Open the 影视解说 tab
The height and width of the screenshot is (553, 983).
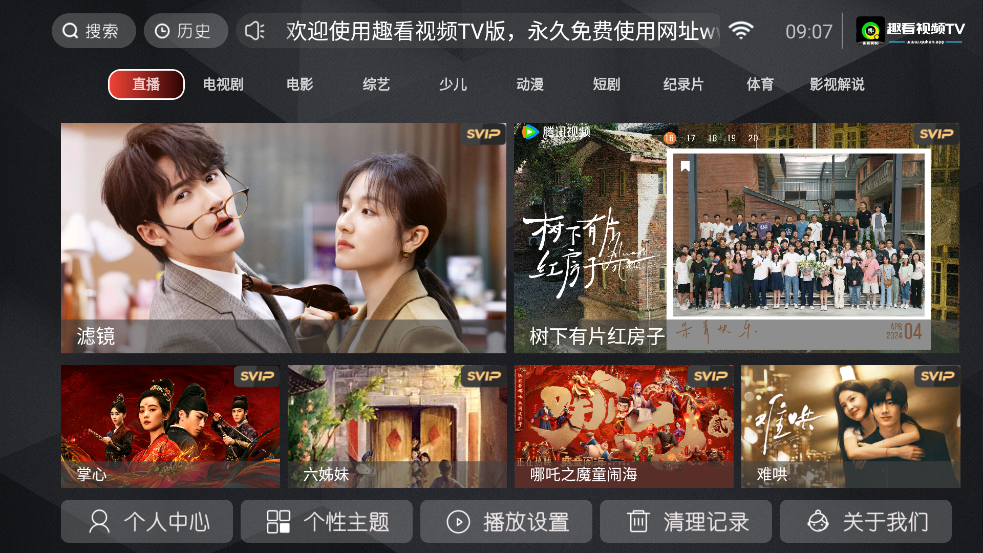click(837, 85)
